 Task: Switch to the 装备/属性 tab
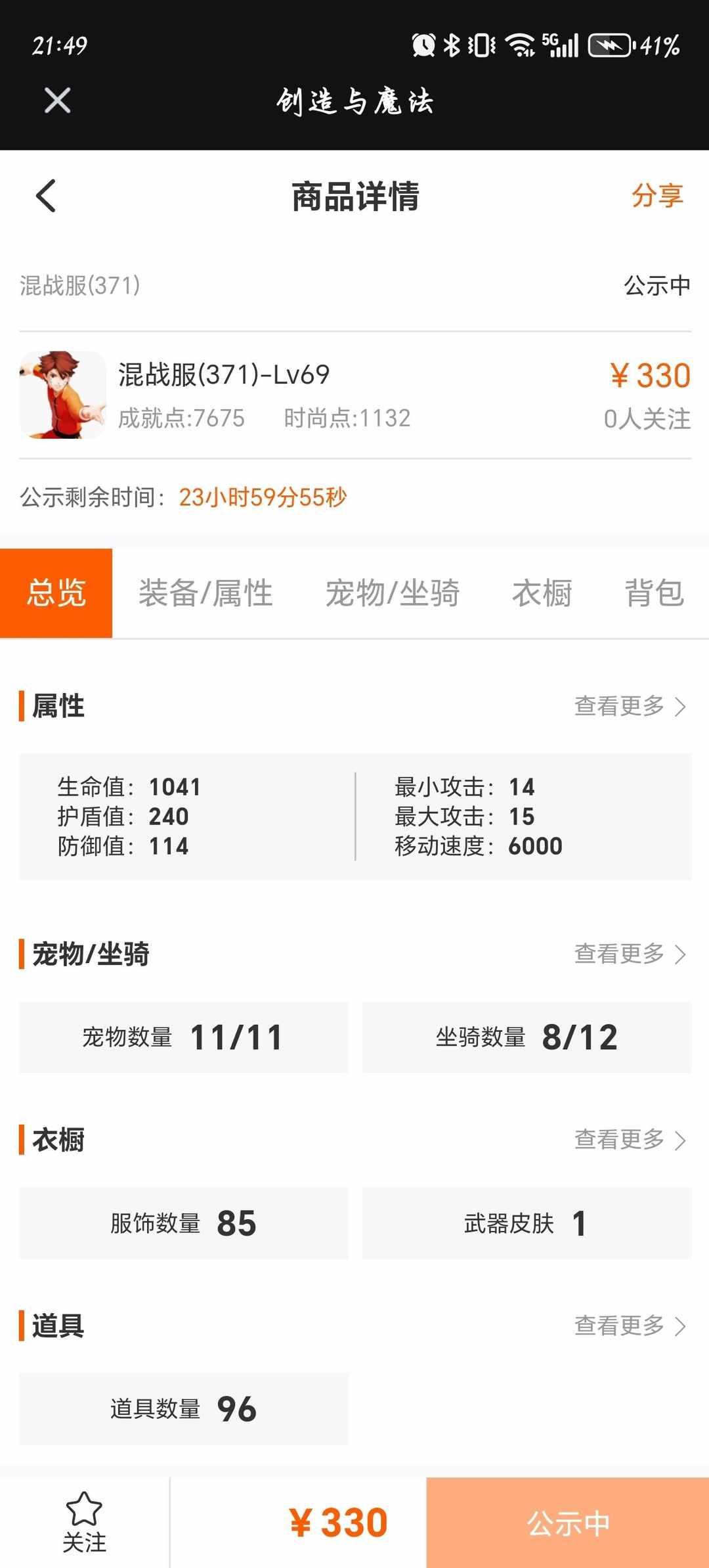pos(205,593)
